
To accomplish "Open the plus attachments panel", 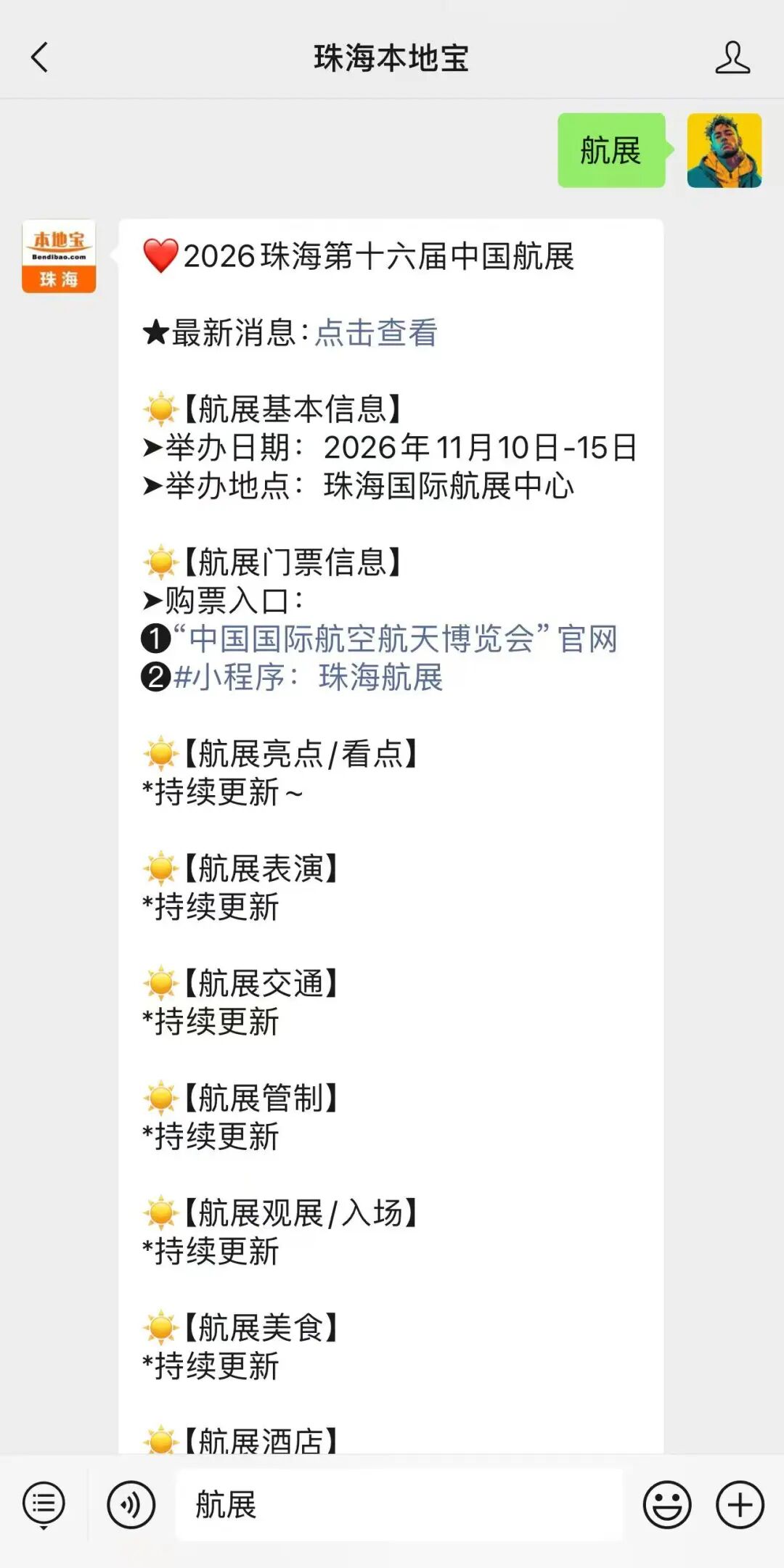I will [740, 1505].
